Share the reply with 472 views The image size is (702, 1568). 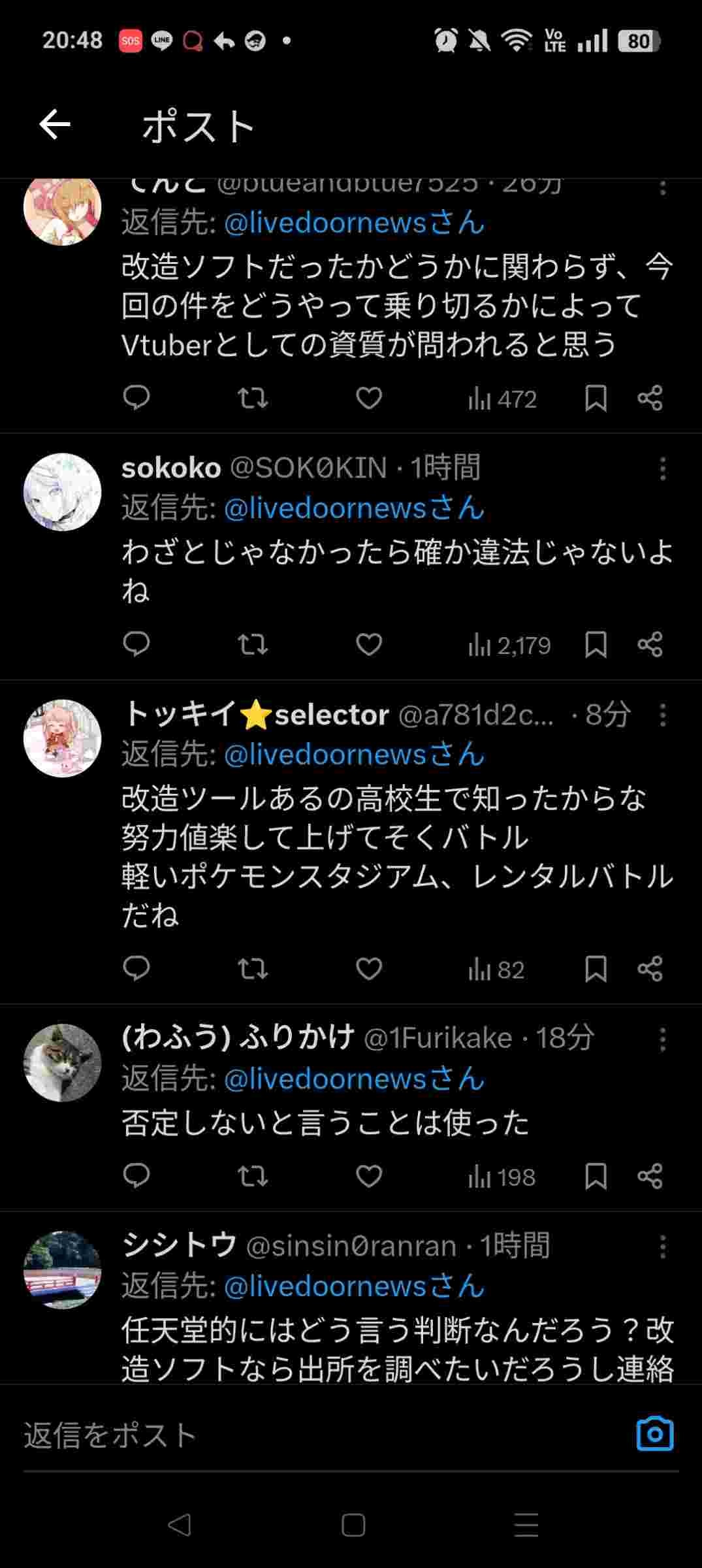[650, 398]
